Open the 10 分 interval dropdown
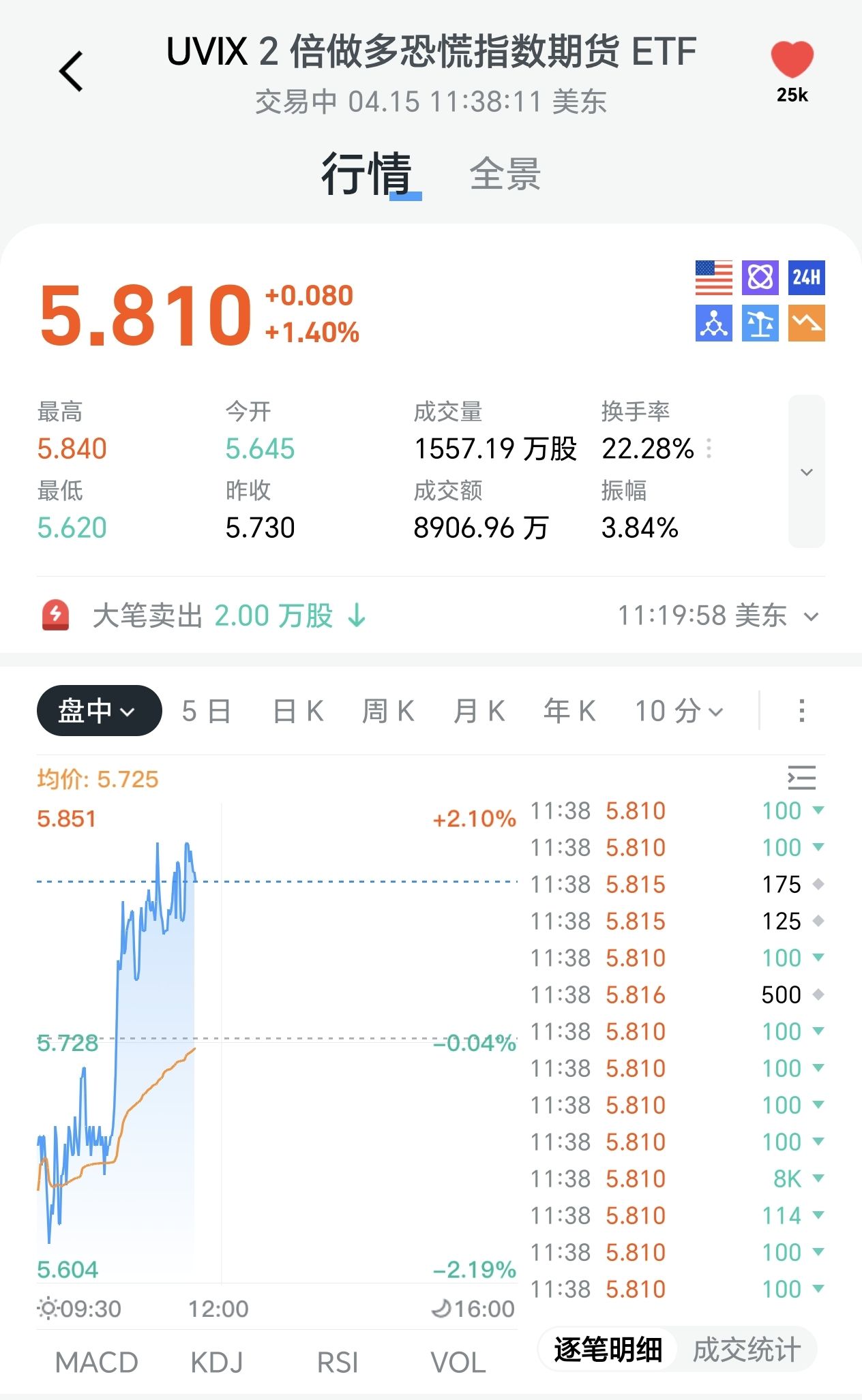 tap(679, 711)
